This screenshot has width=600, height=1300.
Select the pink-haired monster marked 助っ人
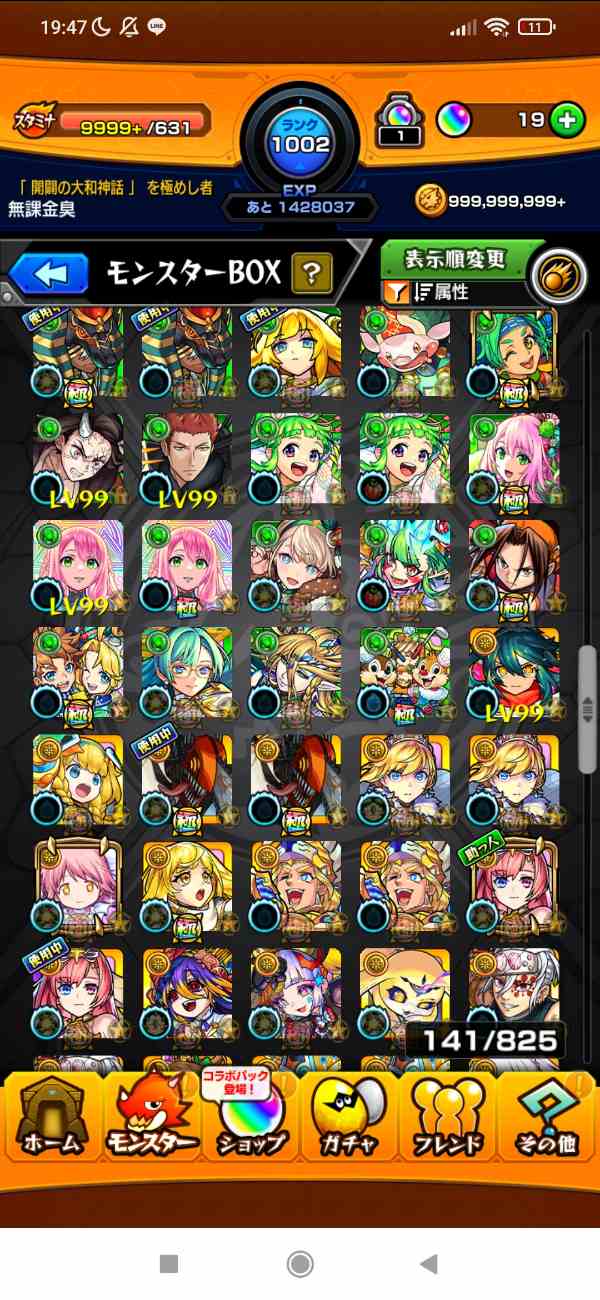[513, 885]
